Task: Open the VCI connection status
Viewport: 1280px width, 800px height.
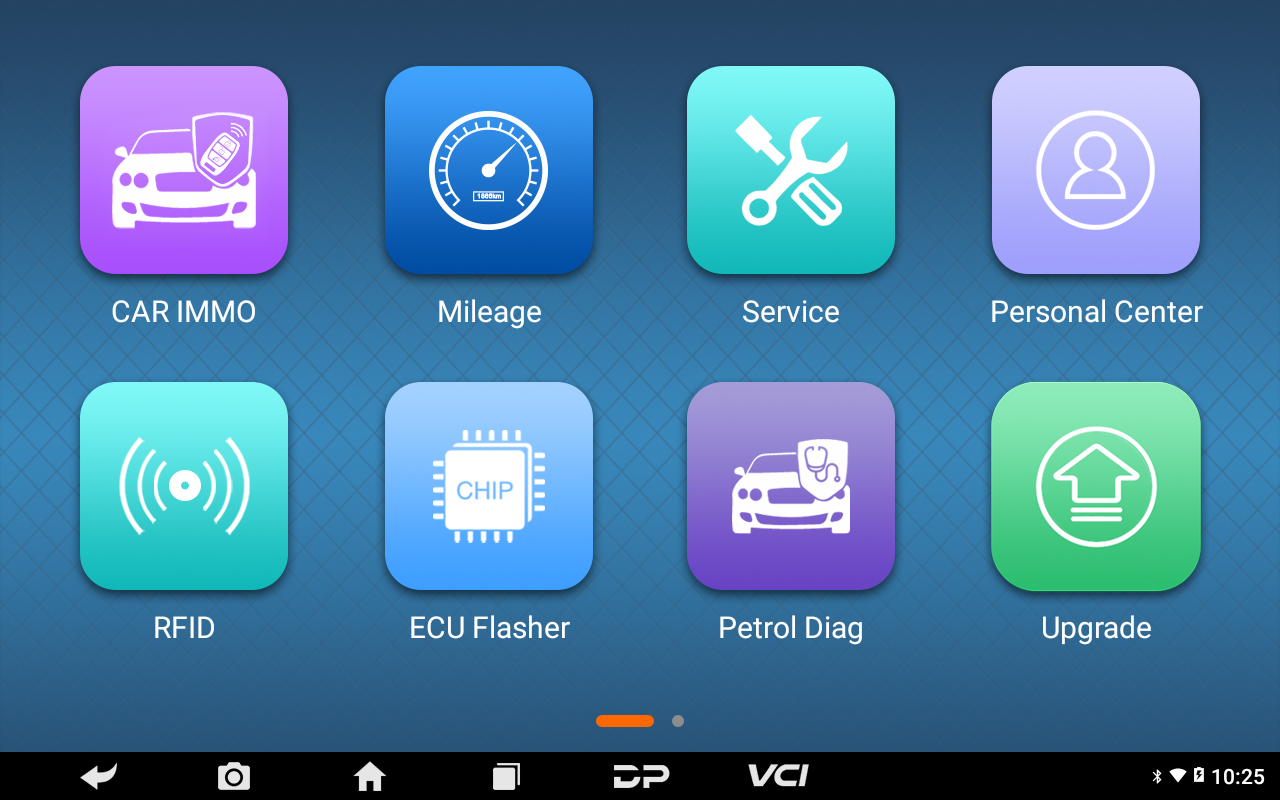Action: pos(778,776)
